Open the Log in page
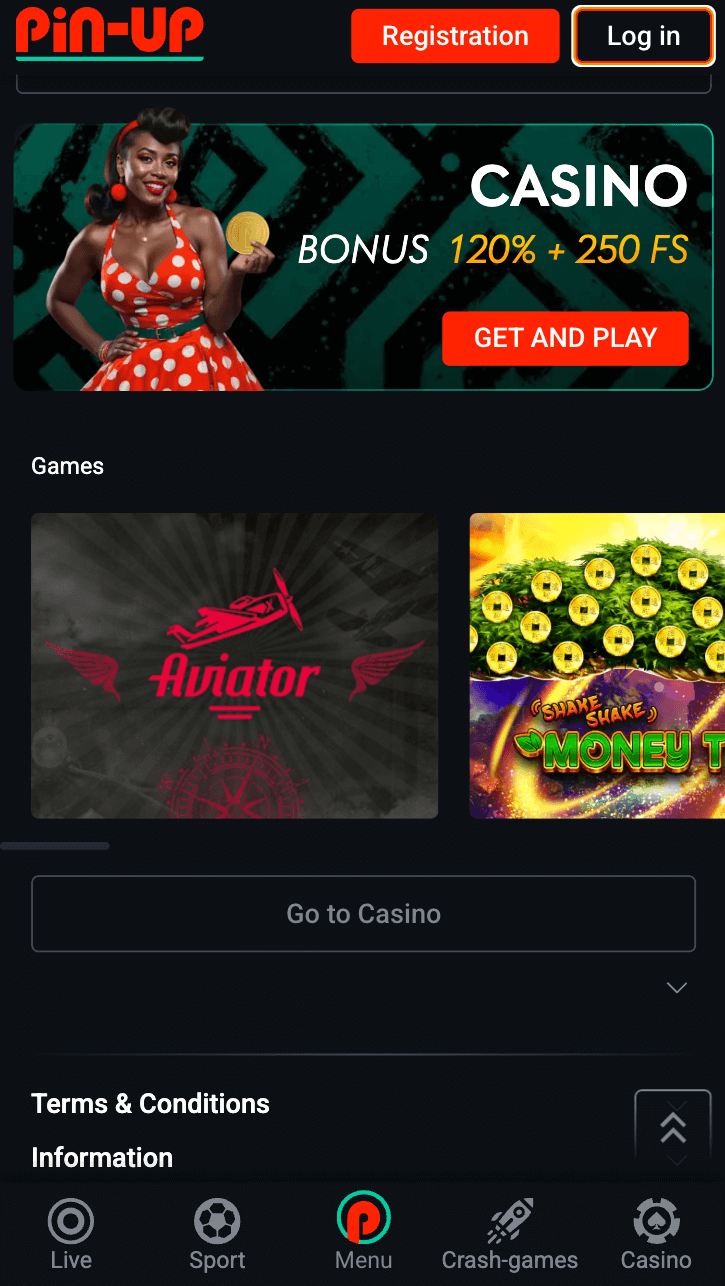725x1286 pixels. pyautogui.click(x=643, y=37)
